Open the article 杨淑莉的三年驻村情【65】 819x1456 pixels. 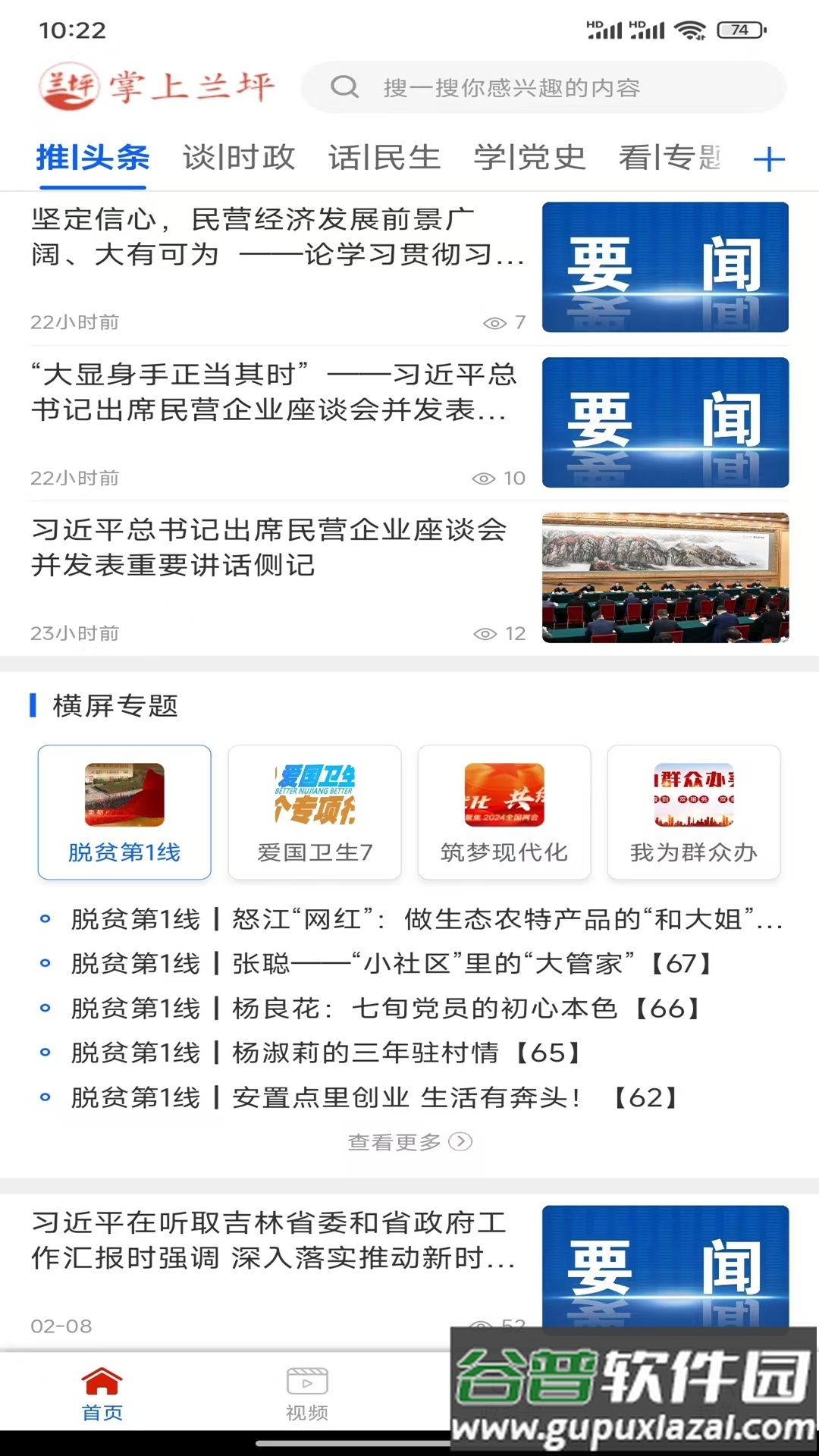[326, 1052]
